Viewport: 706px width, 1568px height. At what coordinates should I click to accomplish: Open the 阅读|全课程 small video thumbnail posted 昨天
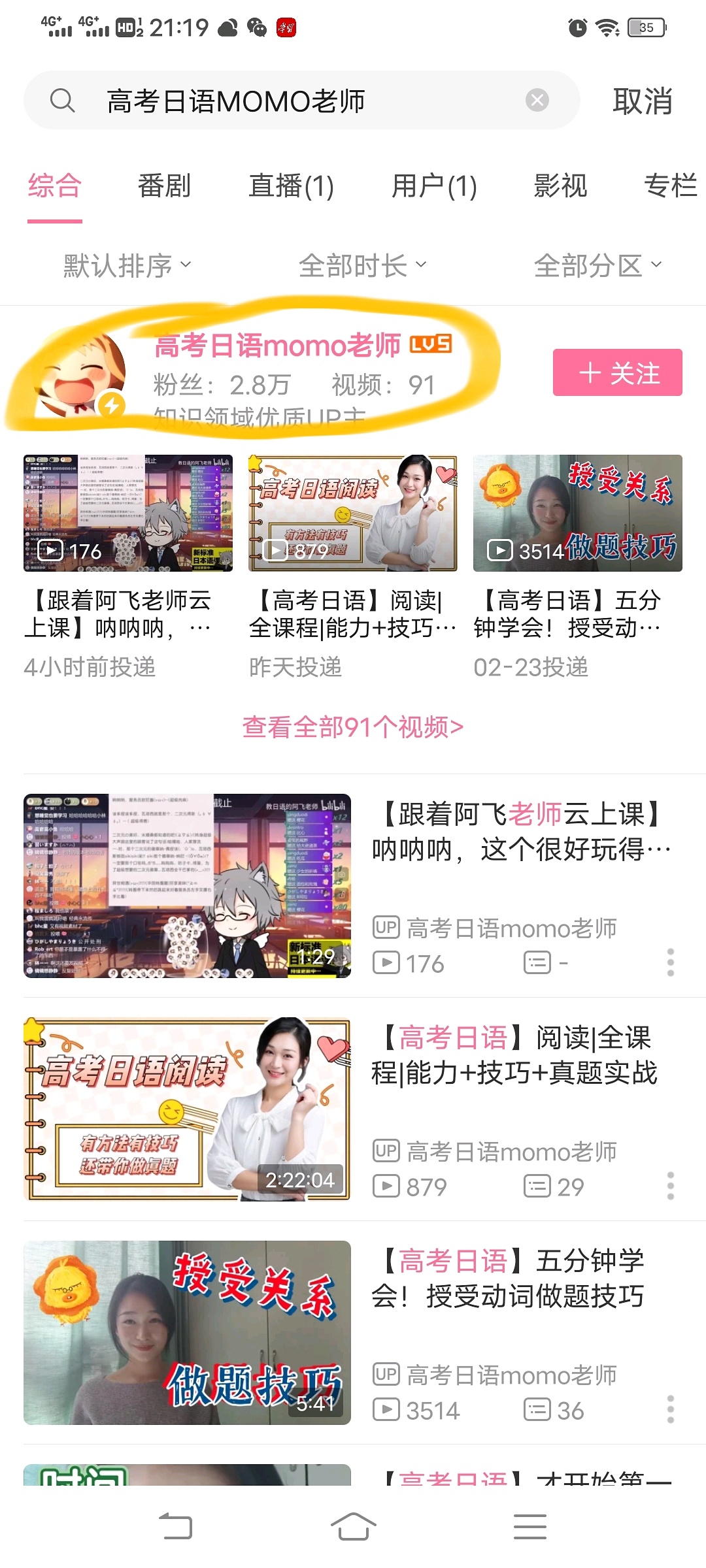click(352, 513)
